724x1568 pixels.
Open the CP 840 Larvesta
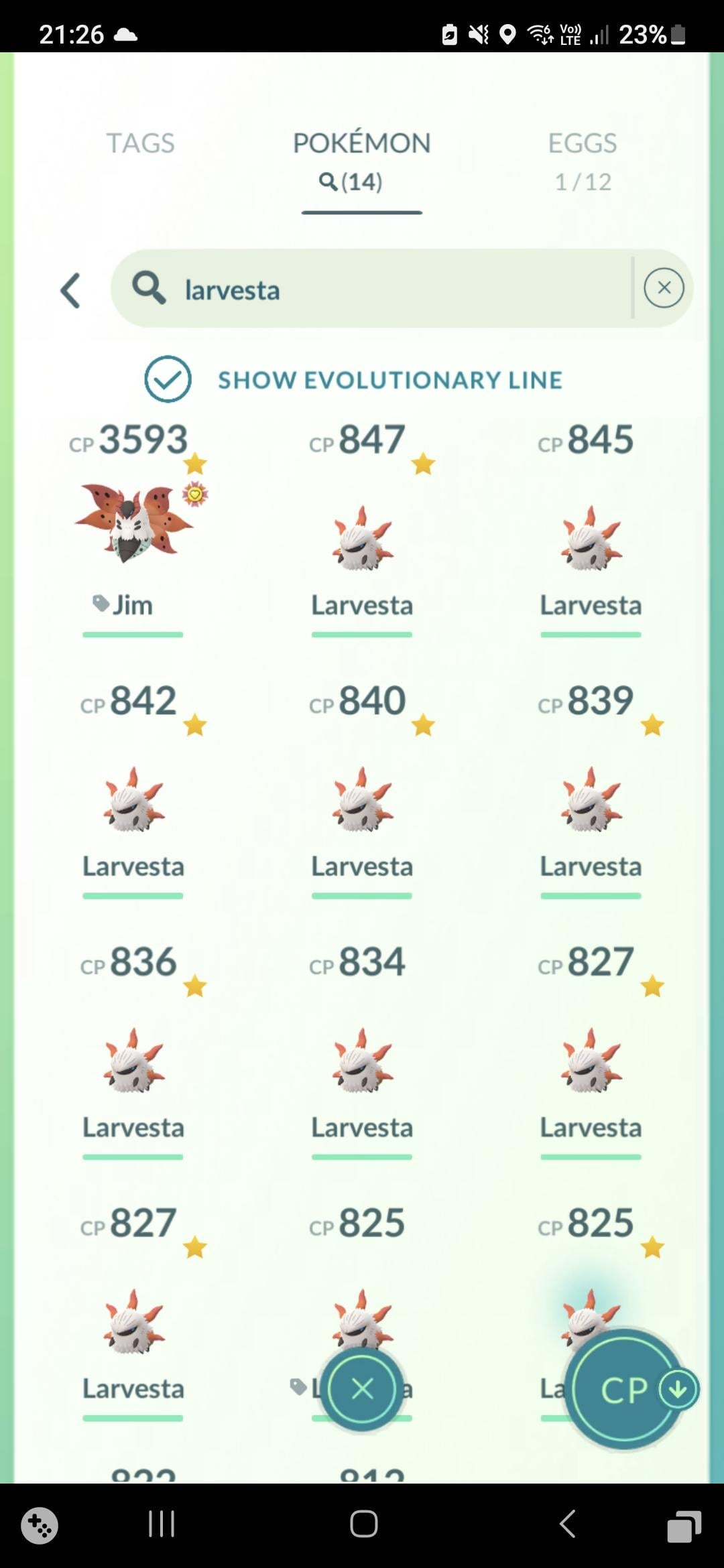pos(362,797)
